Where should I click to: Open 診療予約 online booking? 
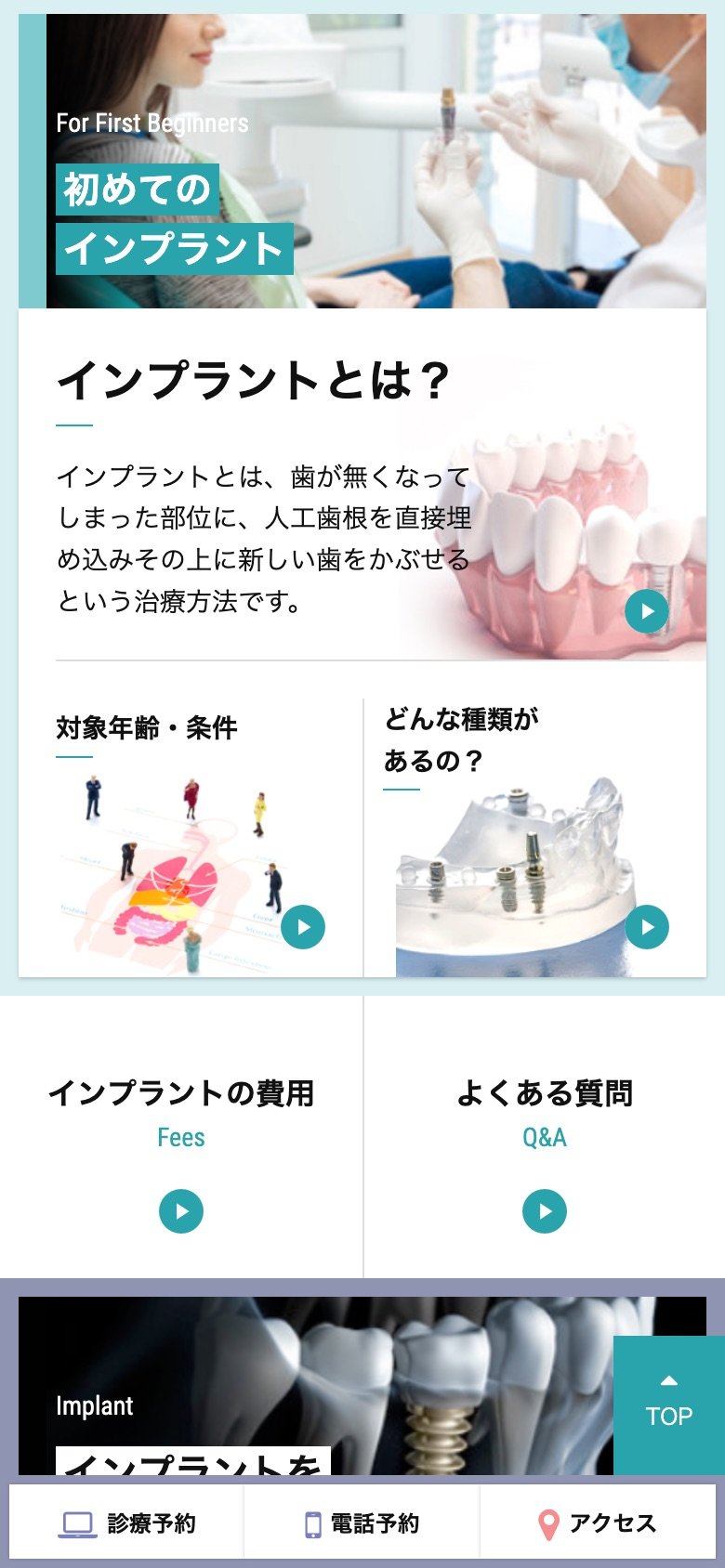point(127,1523)
